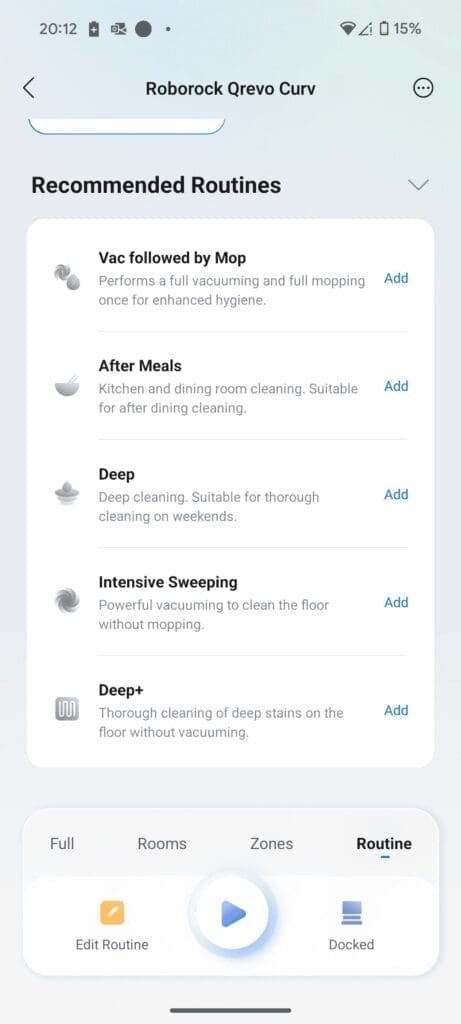Viewport: 461px width, 1024px height.
Task: Open the more options menu icon
Action: (x=424, y=88)
